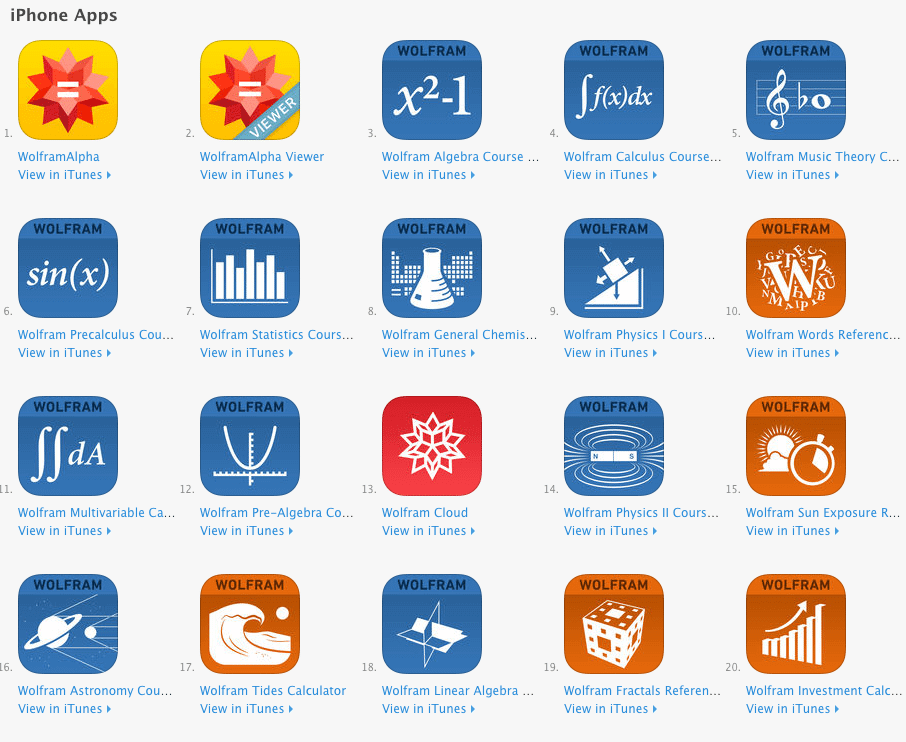The height and width of the screenshot is (742, 906).
Task: Open the Wolfram Tides Calculator title link
Action: click(273, 691)
